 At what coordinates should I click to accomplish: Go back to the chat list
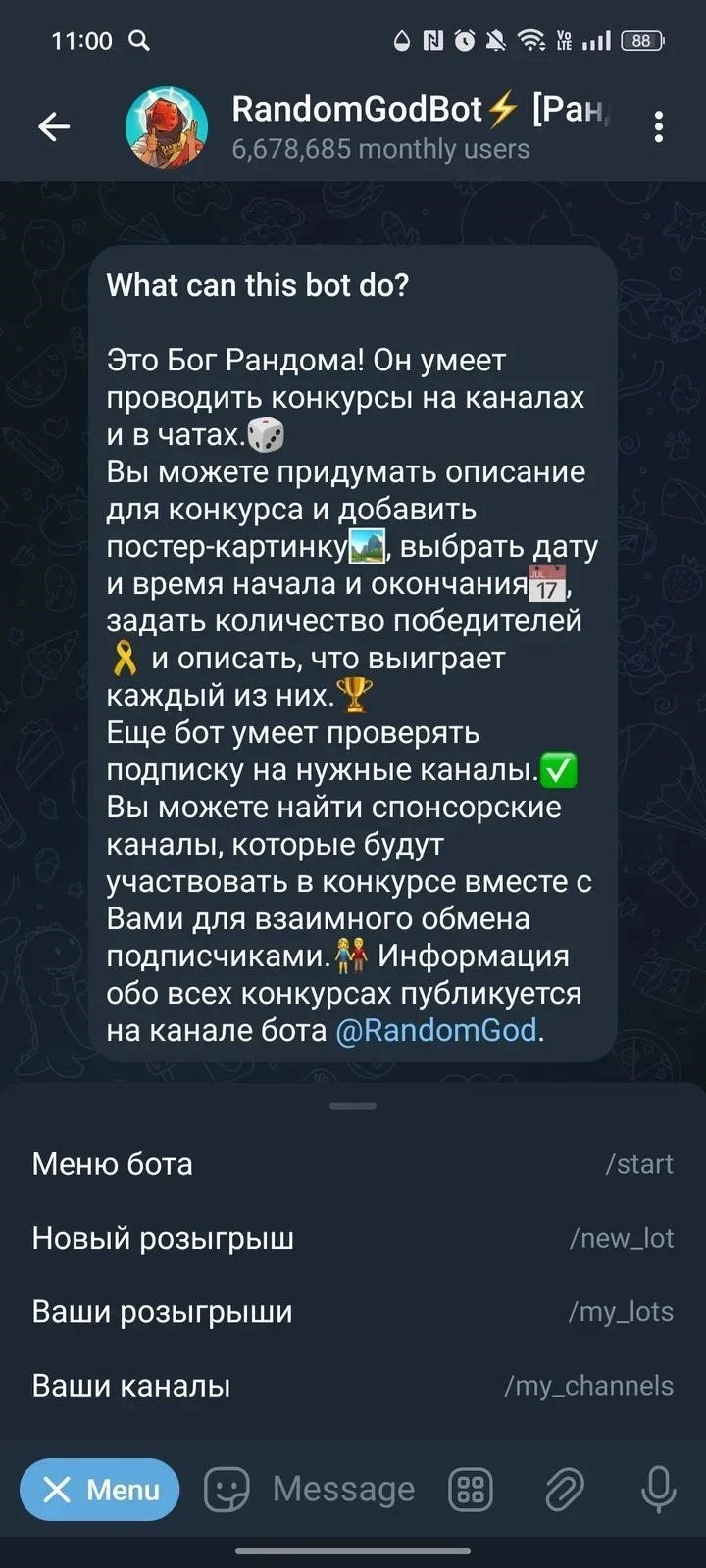point(54,126)
